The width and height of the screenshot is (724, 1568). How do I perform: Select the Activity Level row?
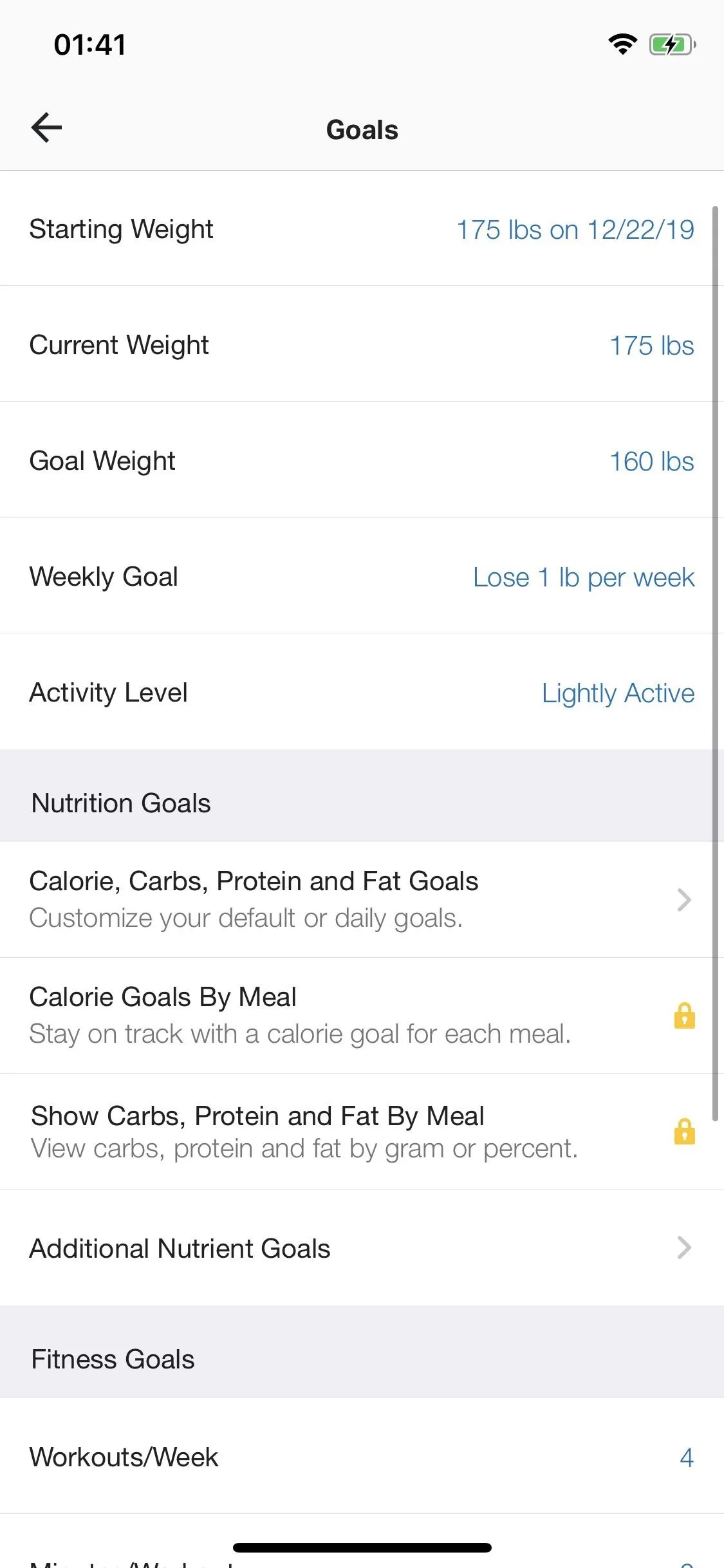pos(362,692)
